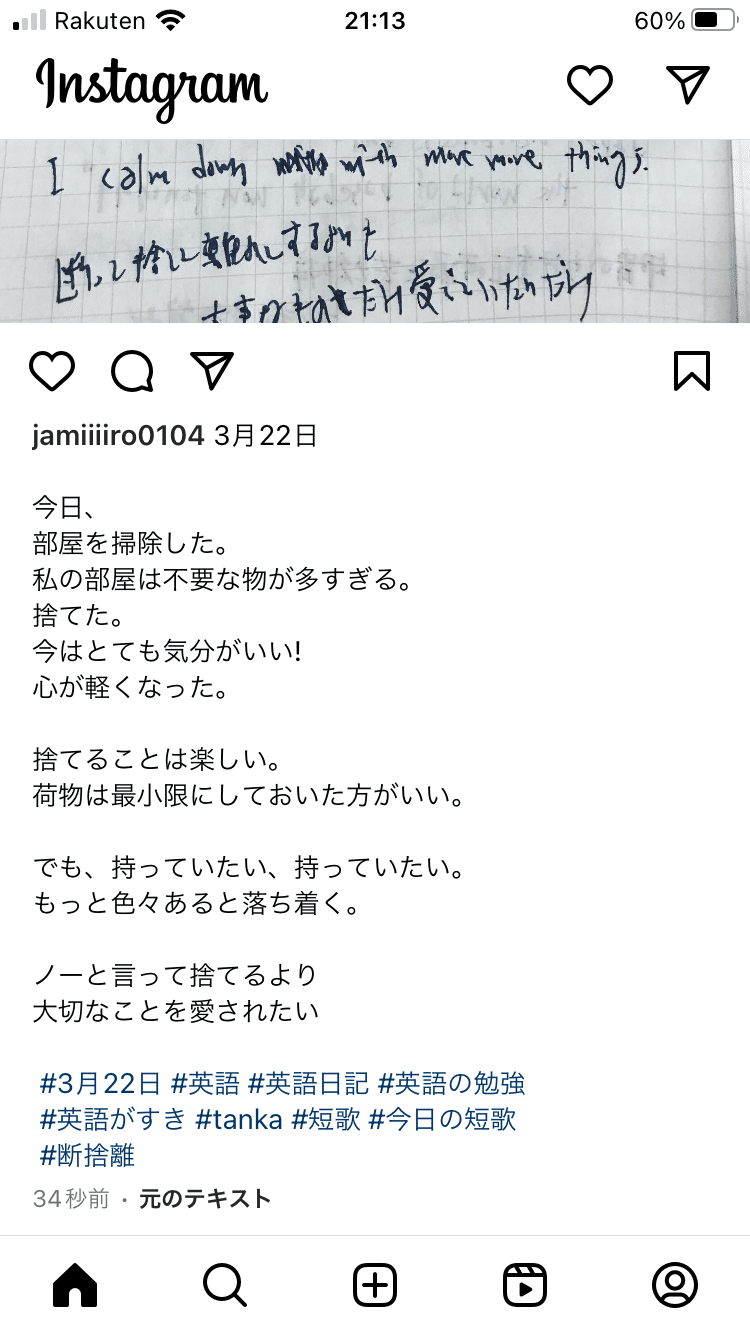Switch to the Reels tab
The height and width of the screenshot is (1334, 750).
click(x=525, y=1284)
